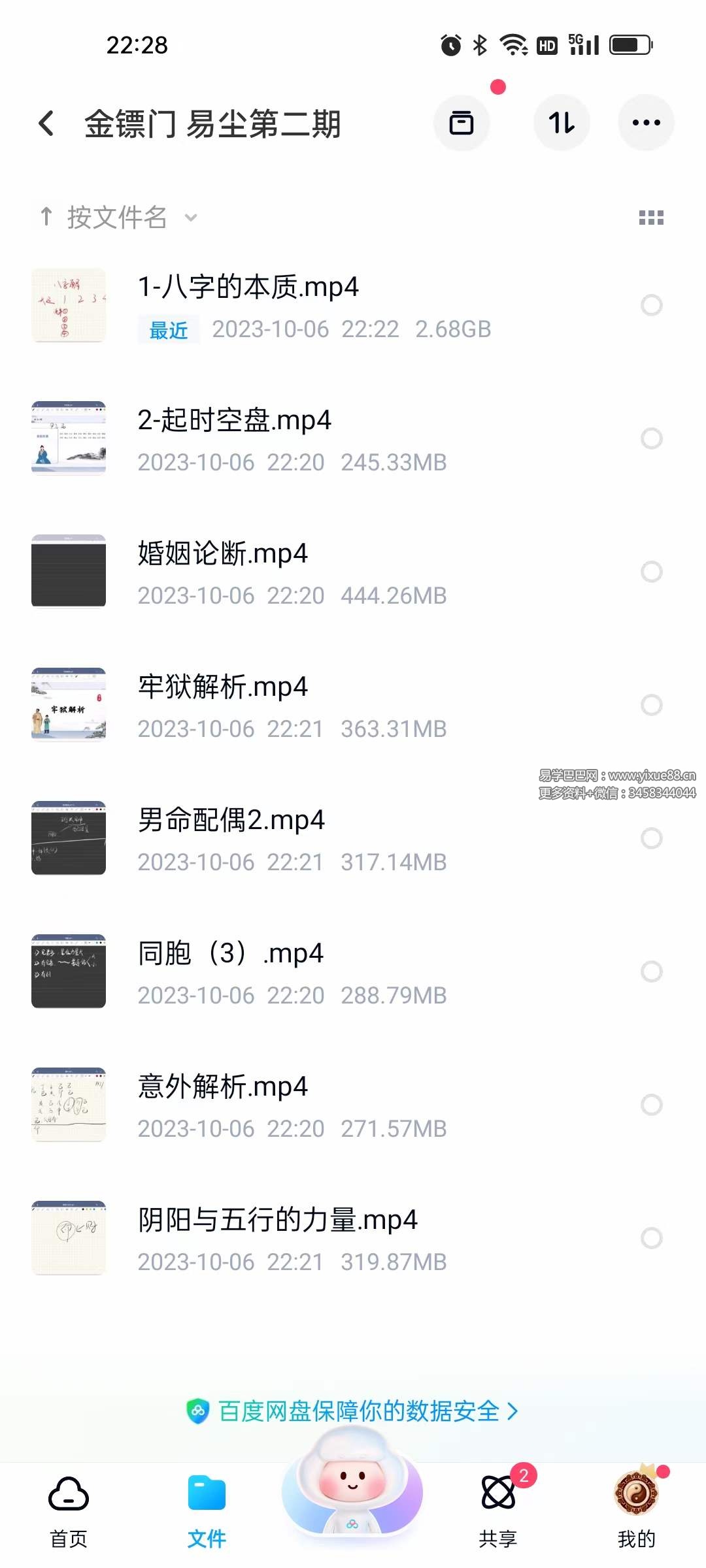Tap the back arrow next to folder title

point(45,123)
